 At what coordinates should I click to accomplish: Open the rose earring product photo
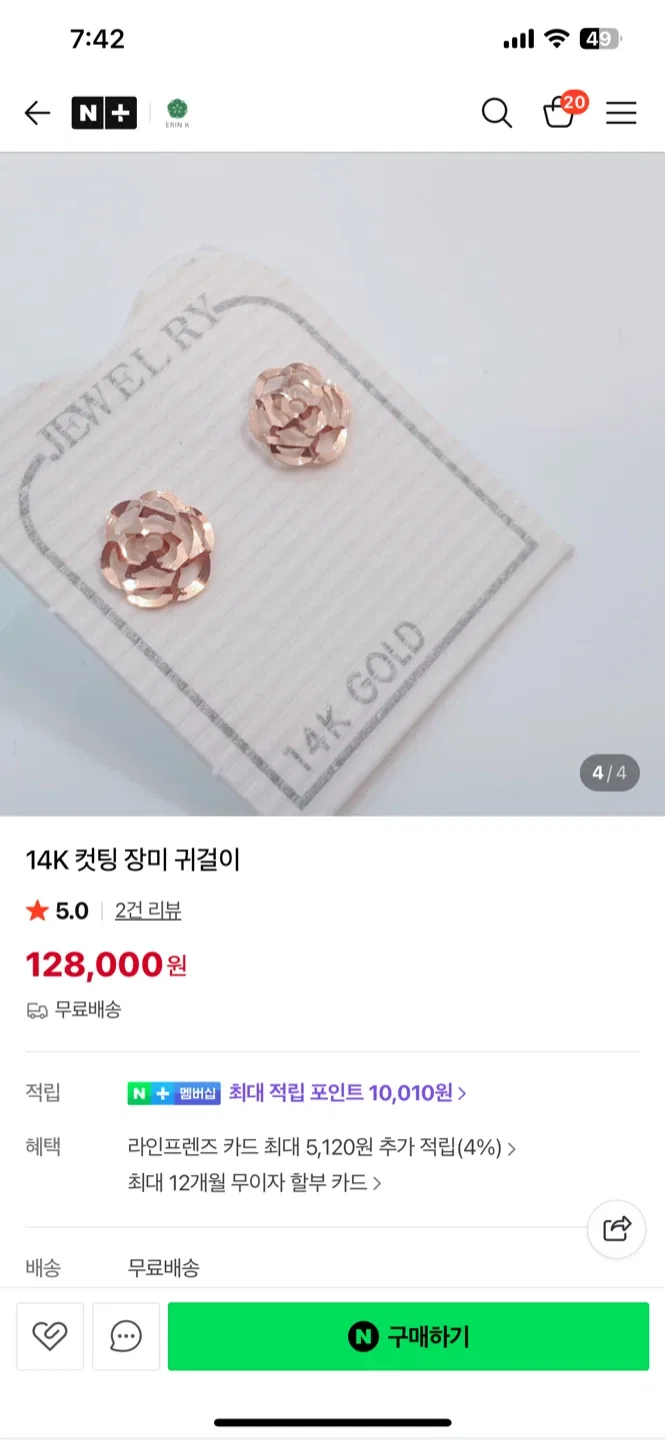[x=332, y=484]
